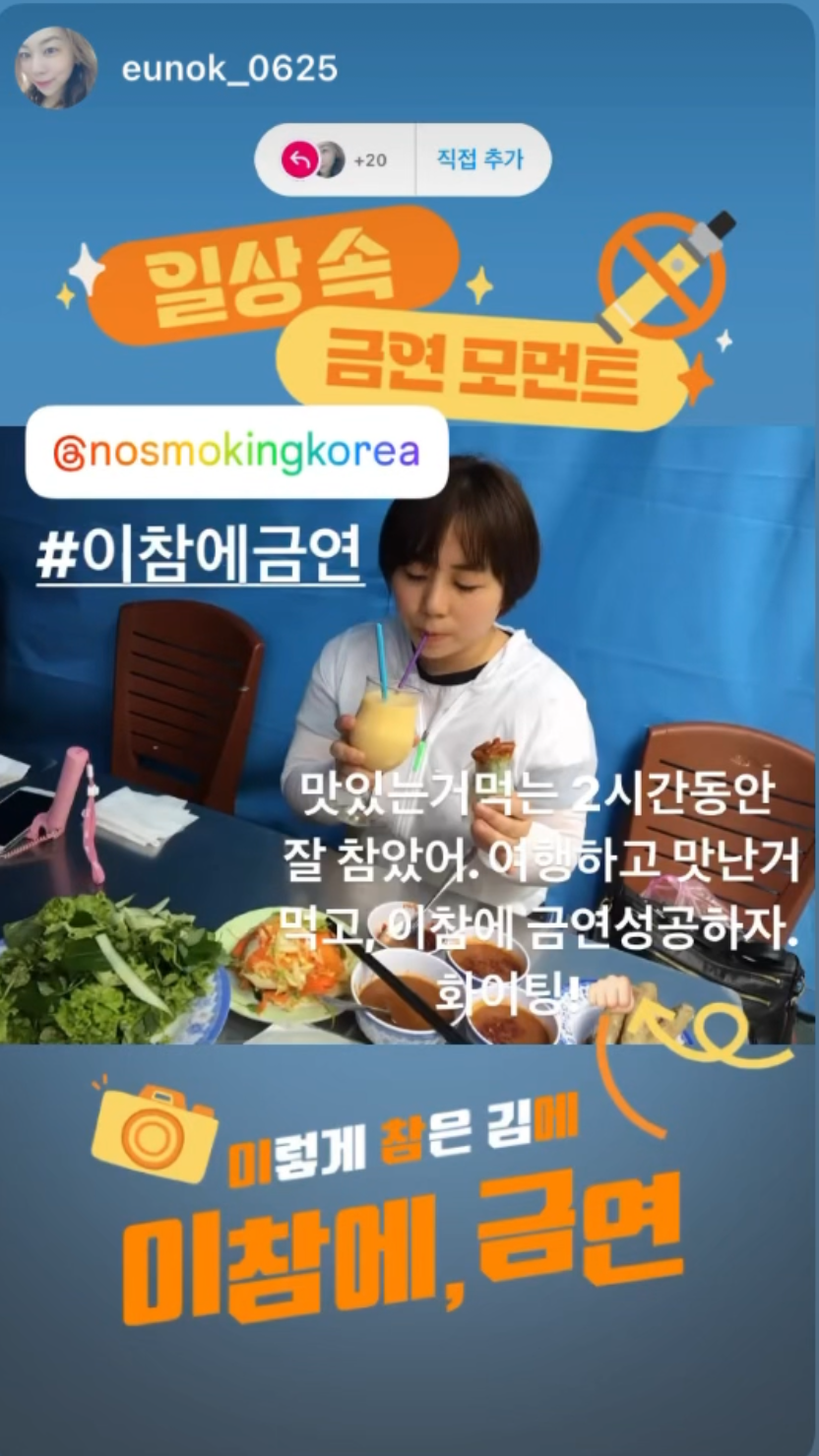Tap the 직접 추가 button

(479, 159)
